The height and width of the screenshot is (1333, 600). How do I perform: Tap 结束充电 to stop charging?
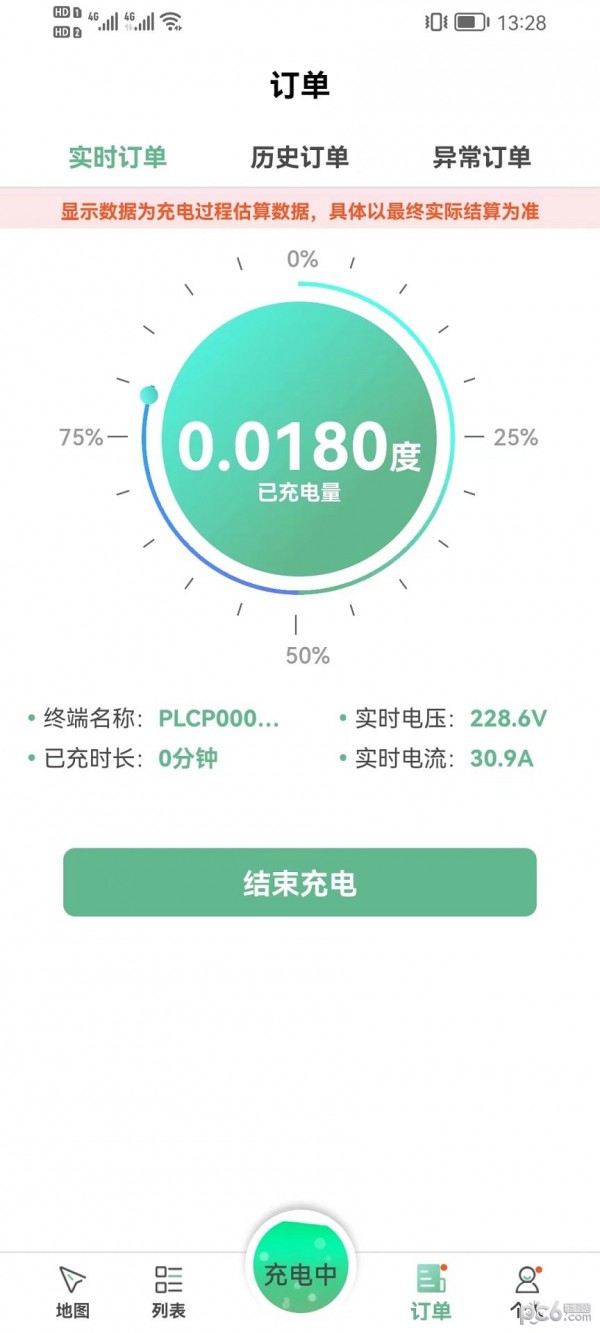click(x=299, y=882)
